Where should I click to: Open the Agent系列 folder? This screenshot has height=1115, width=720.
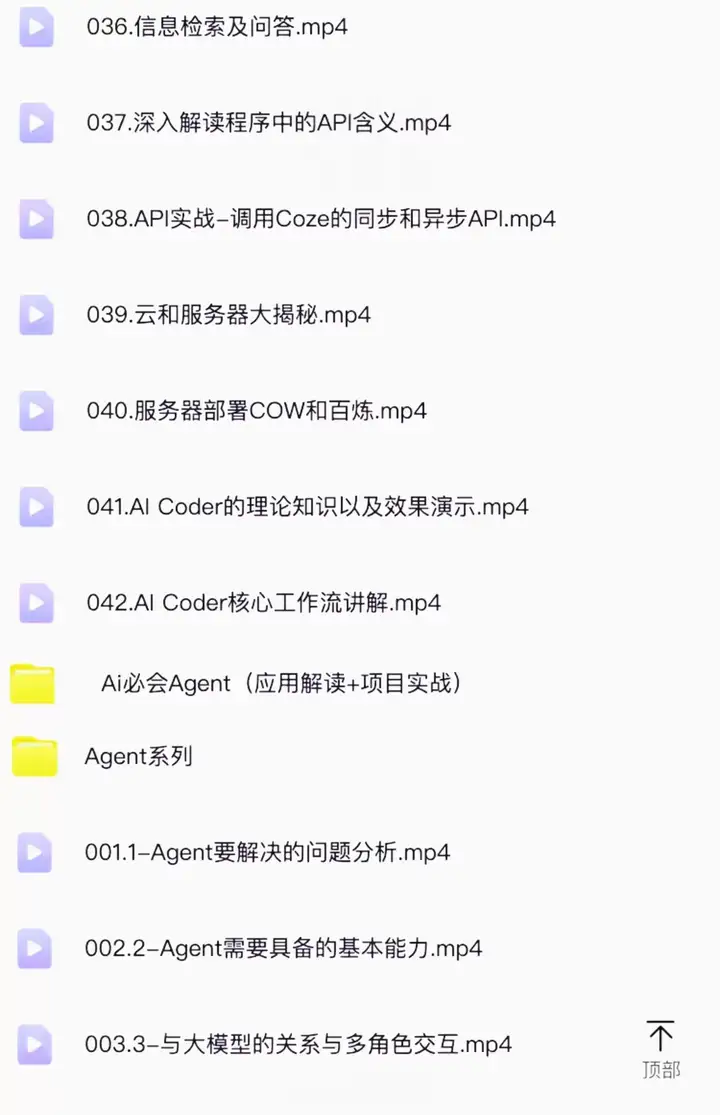coord(138,756)
